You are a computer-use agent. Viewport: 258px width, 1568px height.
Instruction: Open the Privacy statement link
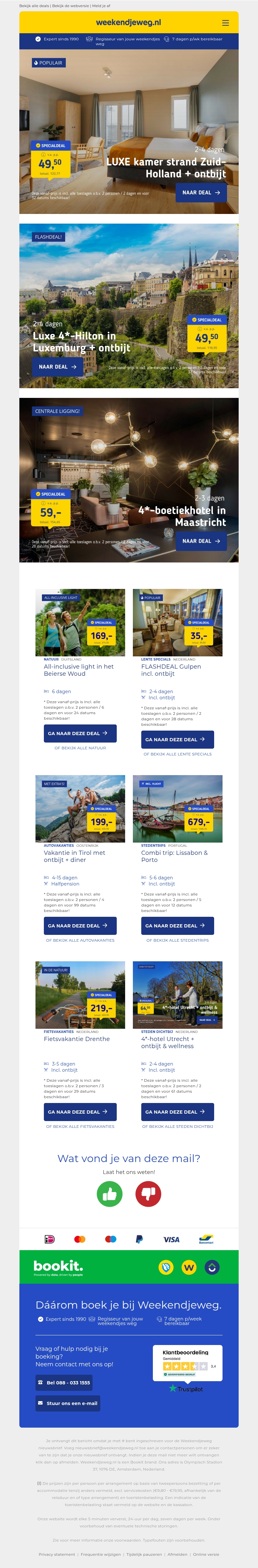click(x=56, y=1555)
